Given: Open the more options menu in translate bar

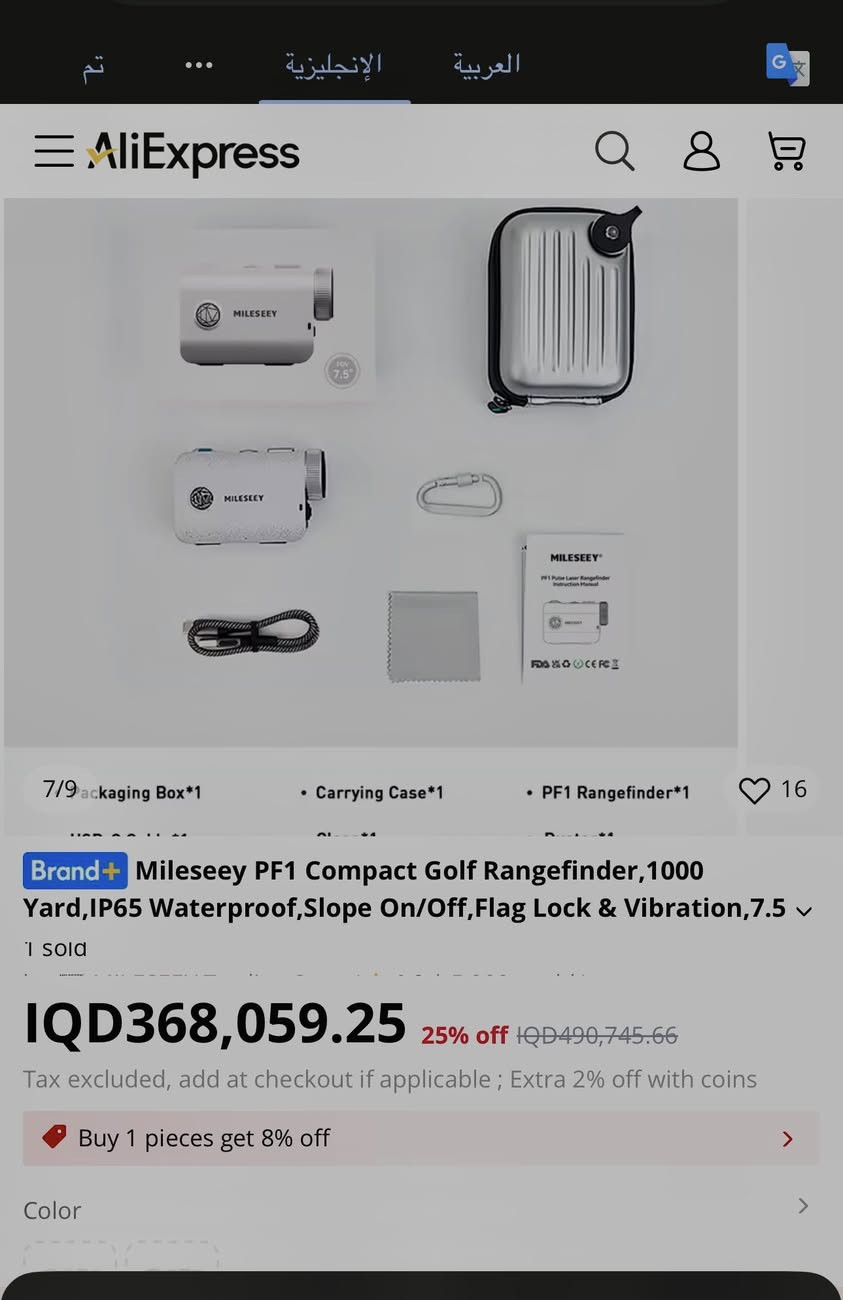Looking at the screenshot, I should coord(199,64).
